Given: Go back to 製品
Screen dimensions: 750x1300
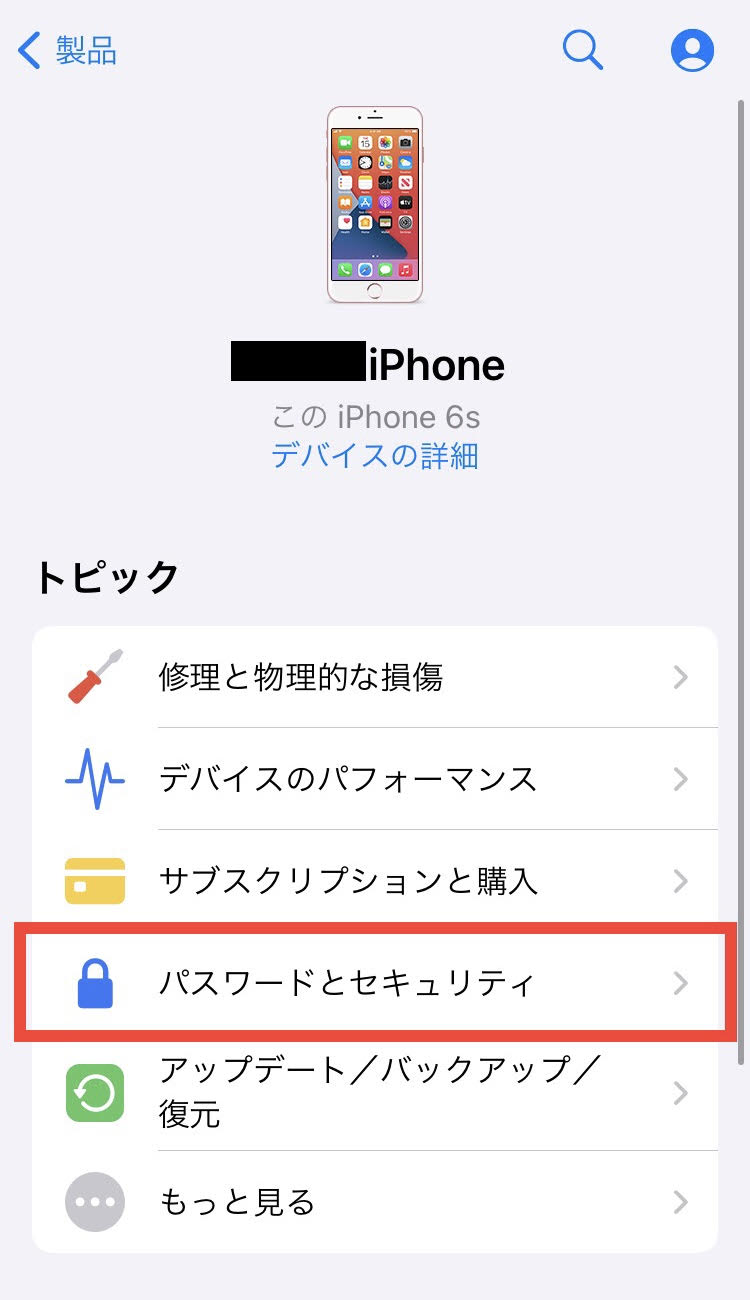Looking at the screenshot, I should tap(68, 50).
